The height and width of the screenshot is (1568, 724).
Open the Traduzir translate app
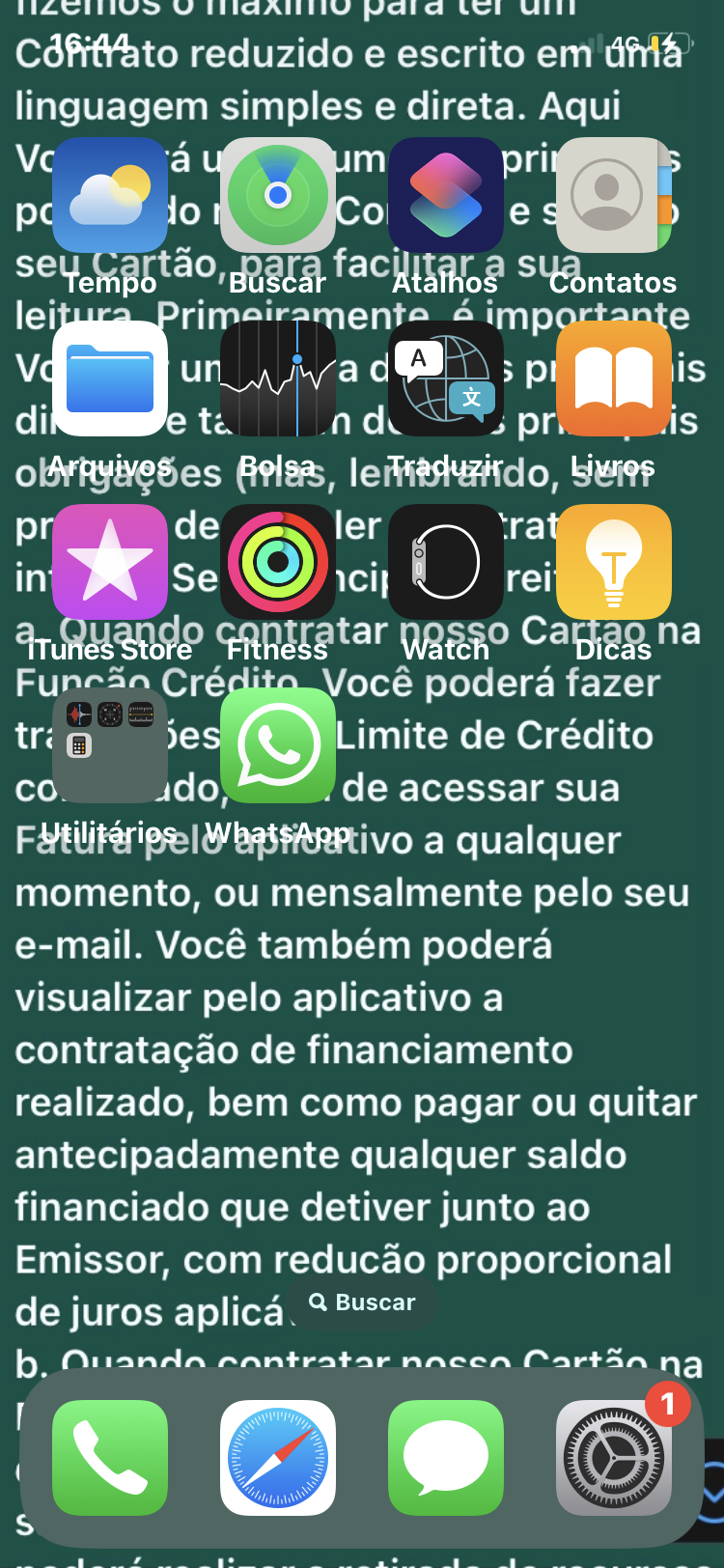click(x=446, y=378)
